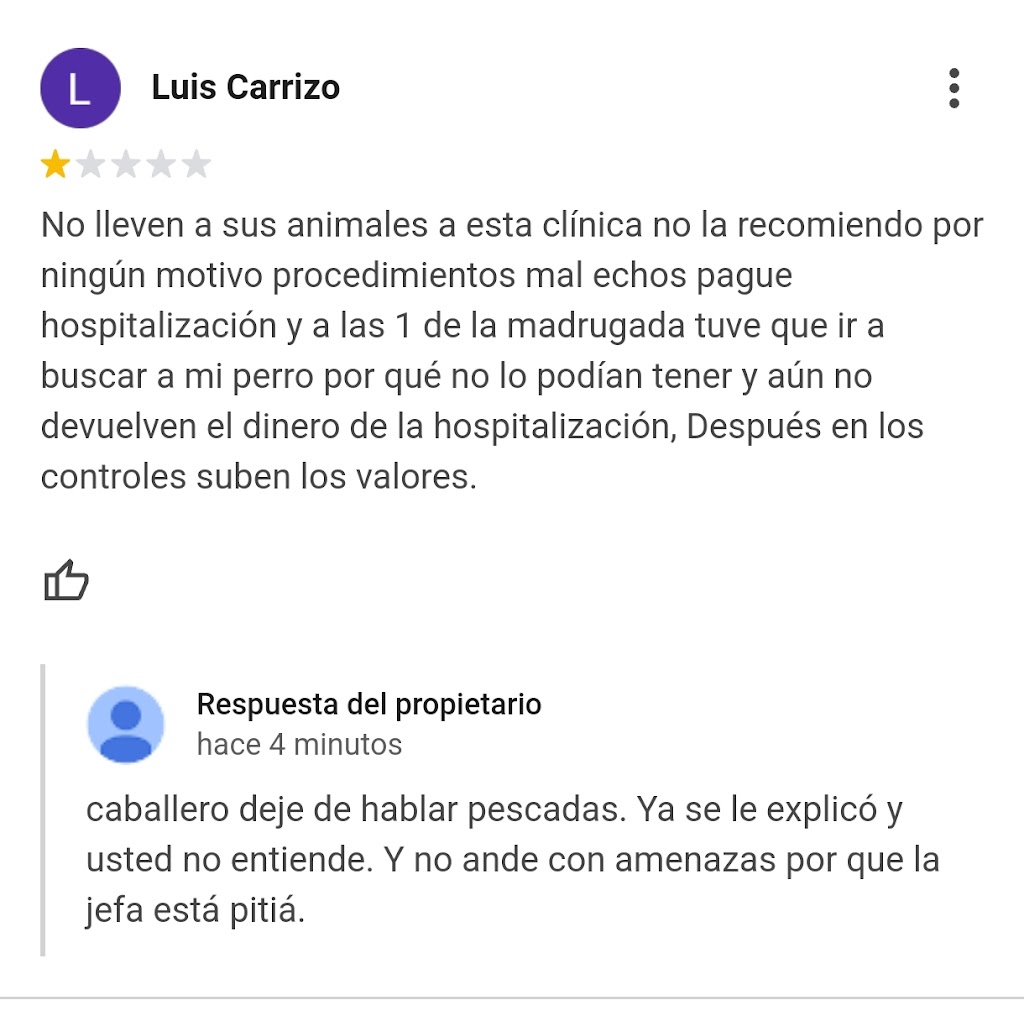
Task: Open Luis Carrizo's profile avatar
Action: tap(80, 88)
